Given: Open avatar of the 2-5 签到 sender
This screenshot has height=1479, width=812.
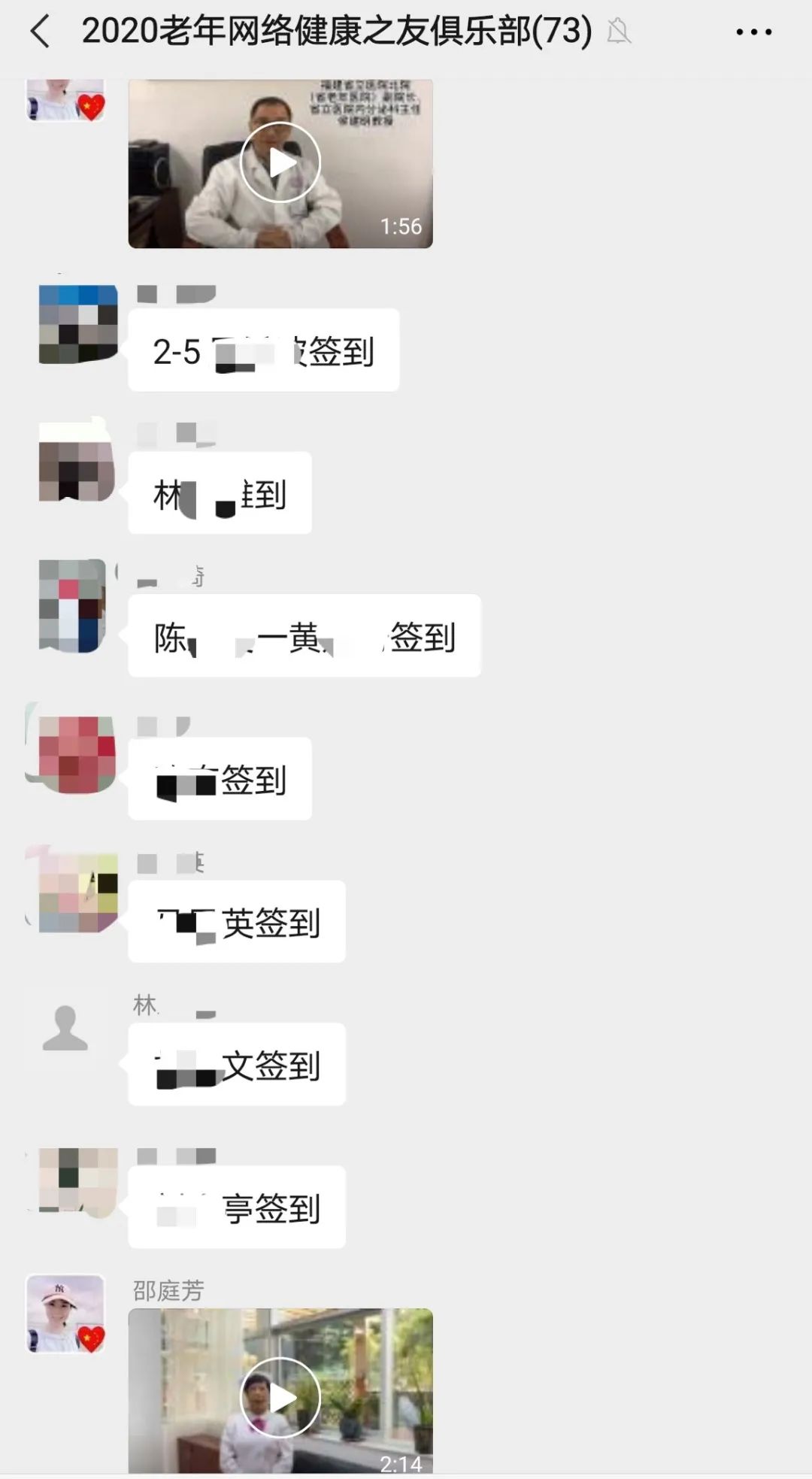Looking at the screenshot, I should tap(78, 323).
